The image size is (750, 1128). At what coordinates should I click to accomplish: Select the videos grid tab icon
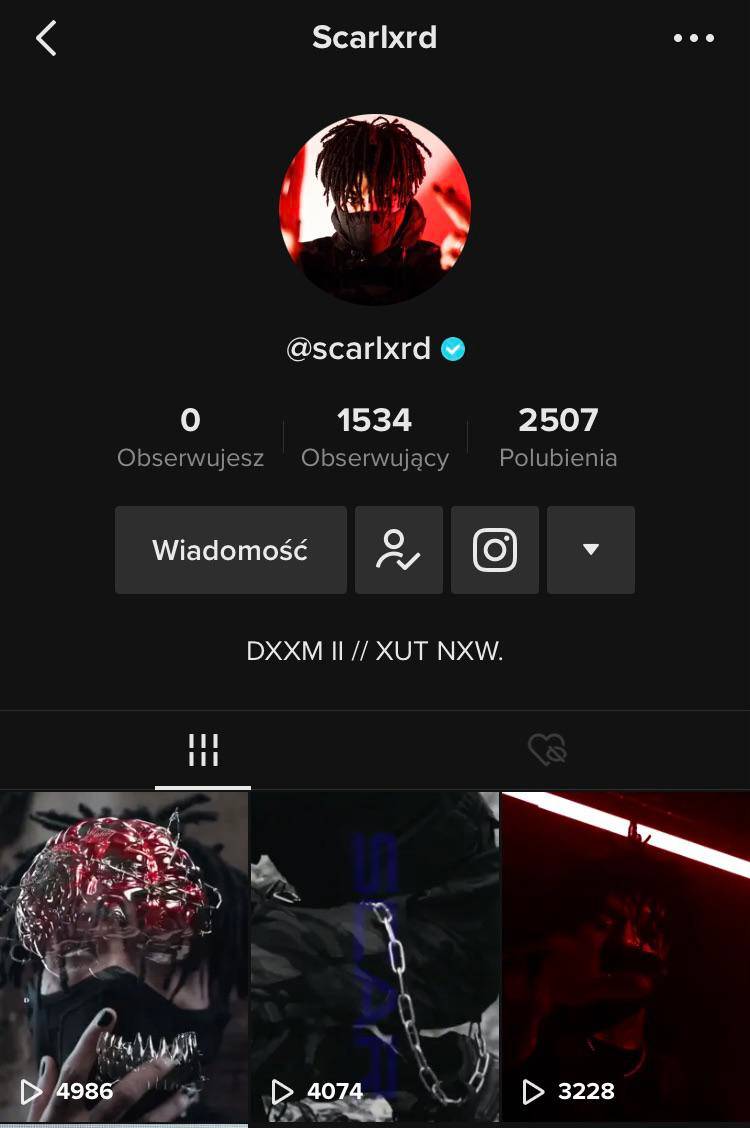pyautogui.click(x=203, y=748)
